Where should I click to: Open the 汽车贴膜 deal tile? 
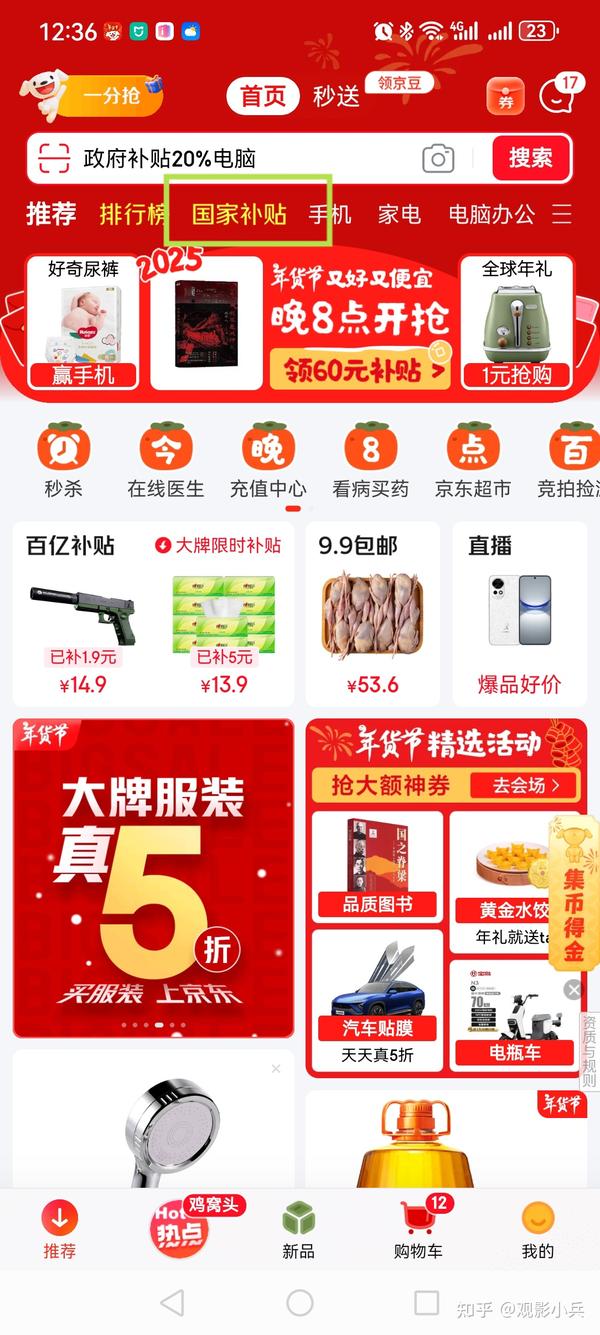pos(377,1000)
